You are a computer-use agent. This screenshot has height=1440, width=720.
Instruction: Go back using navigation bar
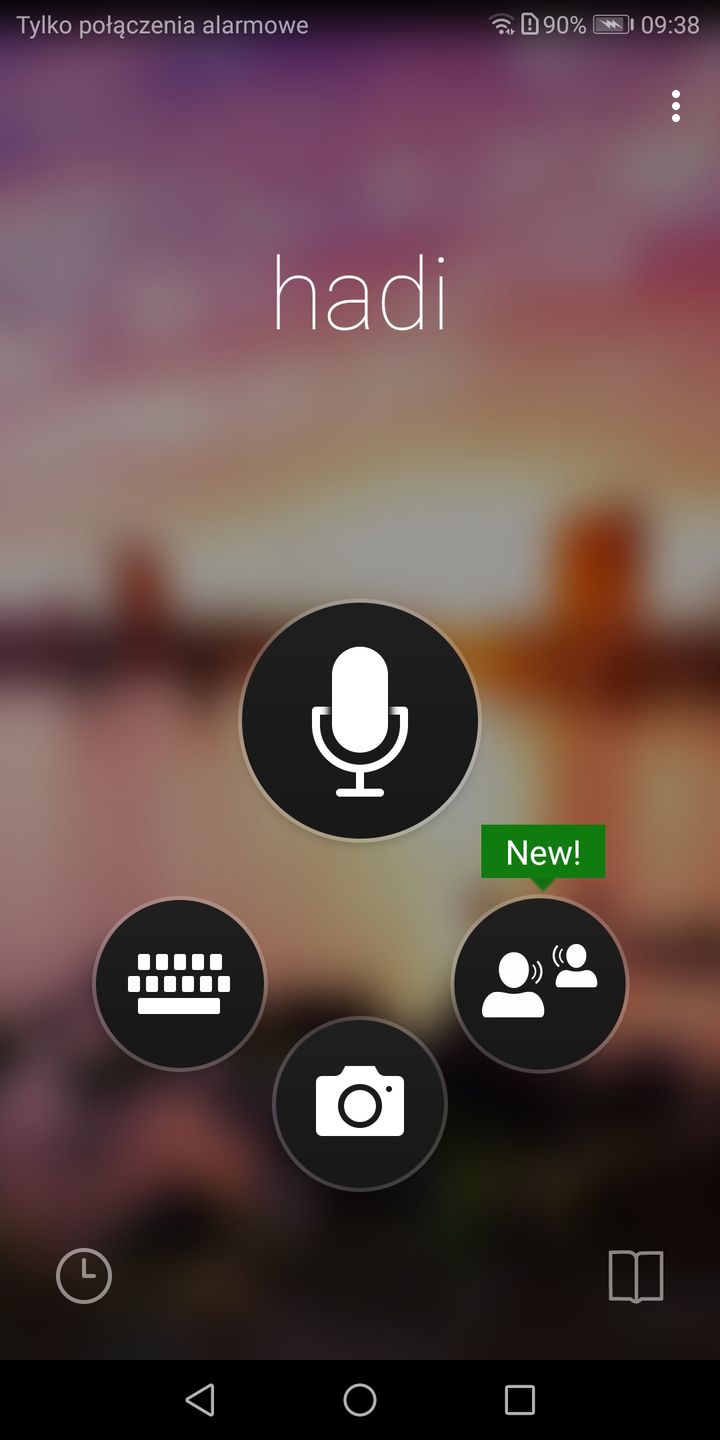pos(200,1400)
